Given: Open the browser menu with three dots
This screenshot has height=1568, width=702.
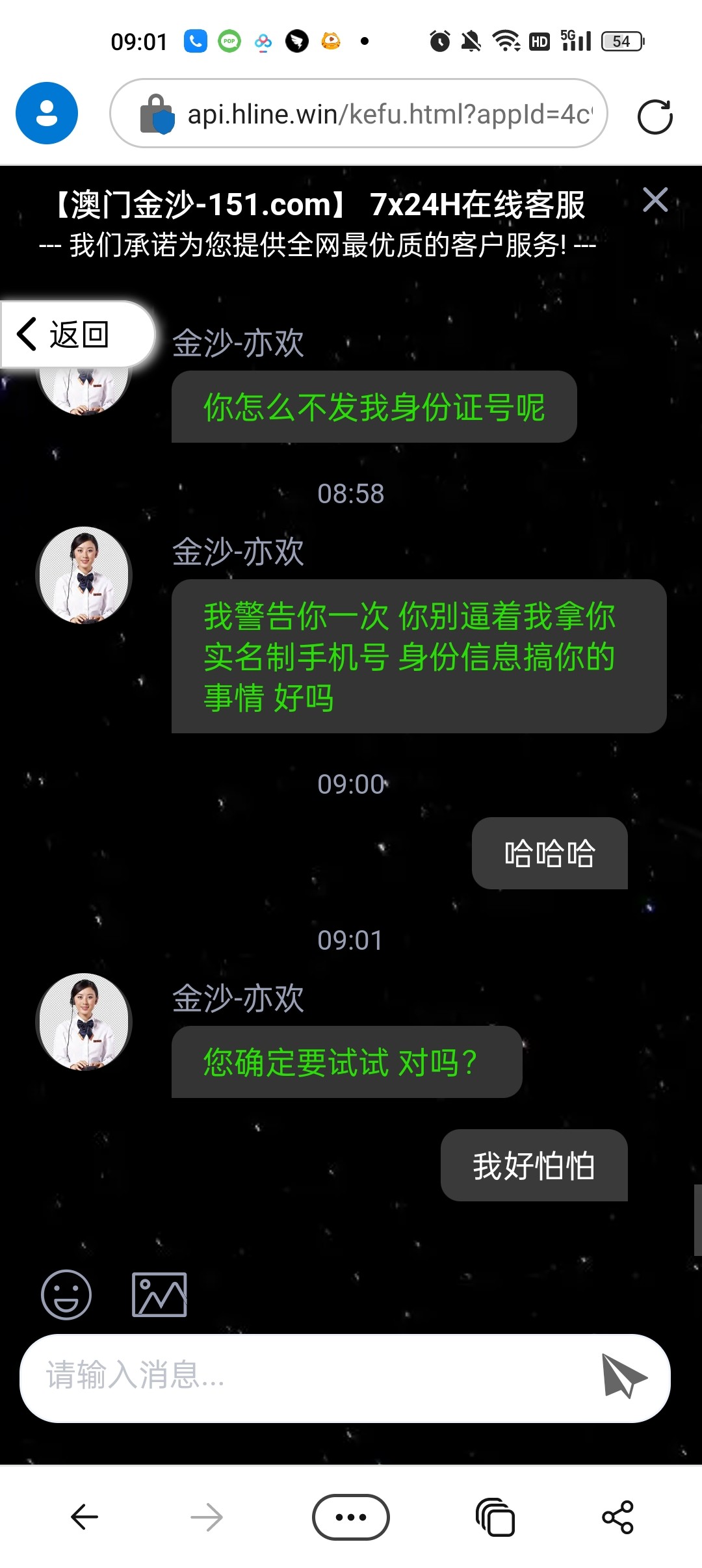Looking at the screenshot, I should click(x=350, y=1517).
